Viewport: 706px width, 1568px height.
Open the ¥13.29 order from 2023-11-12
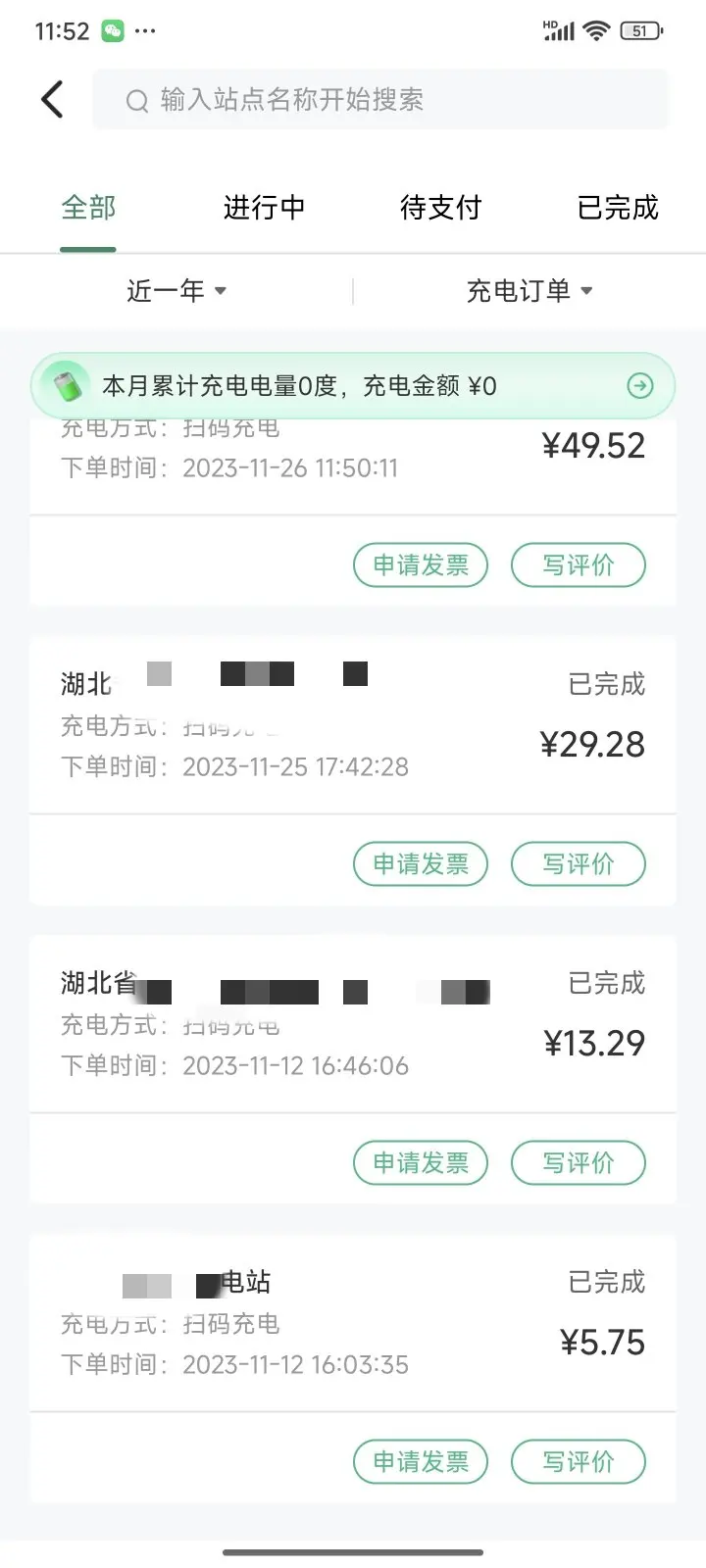[x=353, y=1024]
